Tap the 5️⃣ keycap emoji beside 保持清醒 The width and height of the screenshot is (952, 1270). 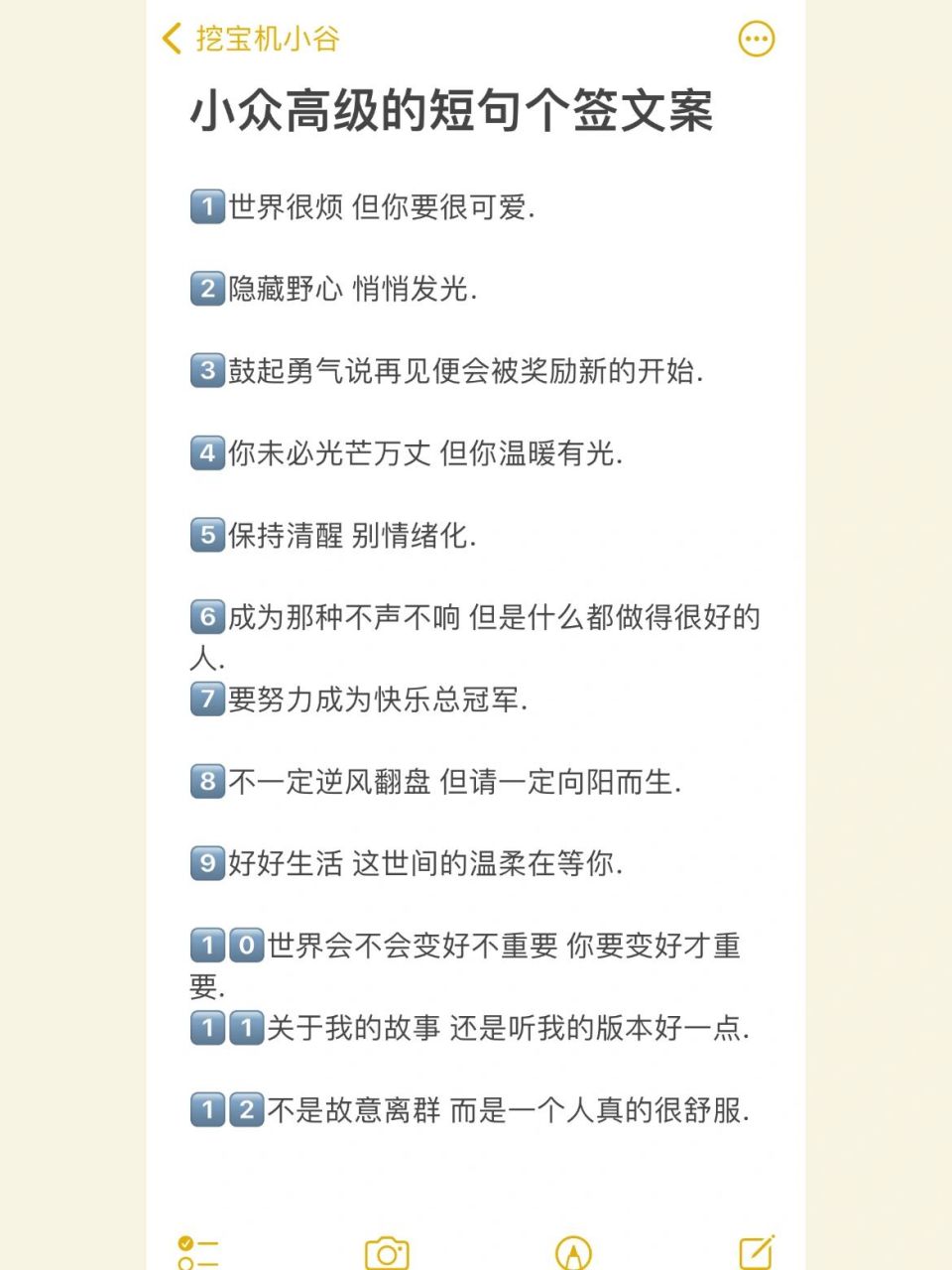click(206, 535)
